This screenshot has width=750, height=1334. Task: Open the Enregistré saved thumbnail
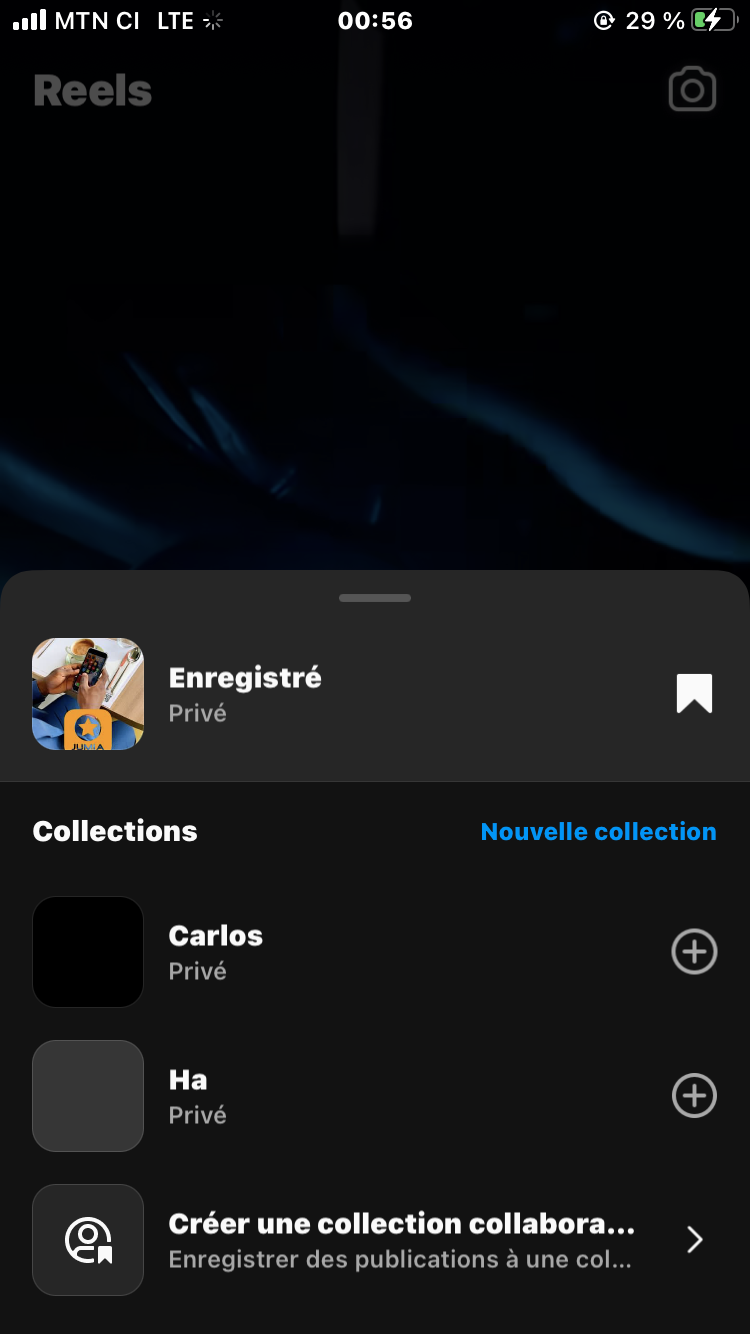pos(88,694)
